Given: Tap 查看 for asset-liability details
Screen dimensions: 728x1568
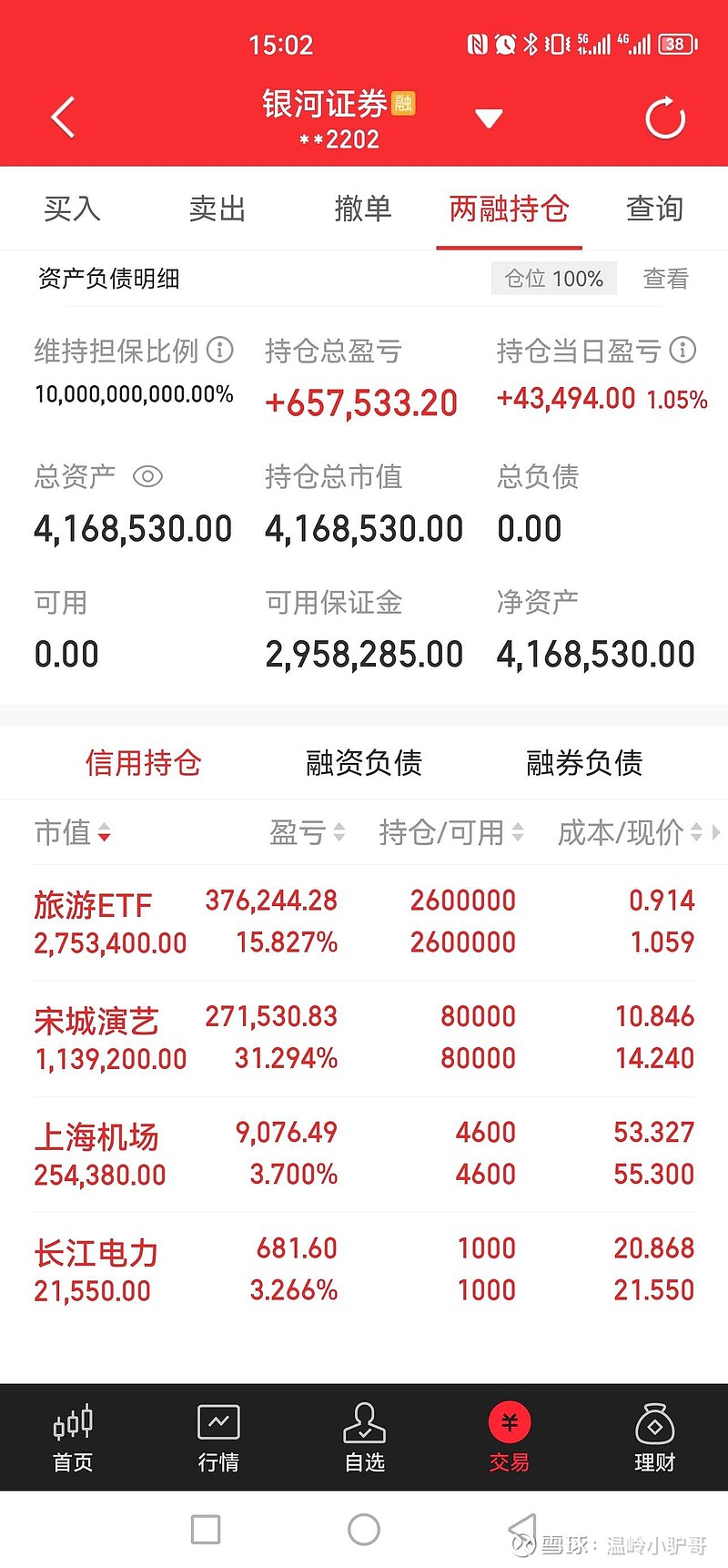Looking at the screenshot, I should [x=666, y=279].
